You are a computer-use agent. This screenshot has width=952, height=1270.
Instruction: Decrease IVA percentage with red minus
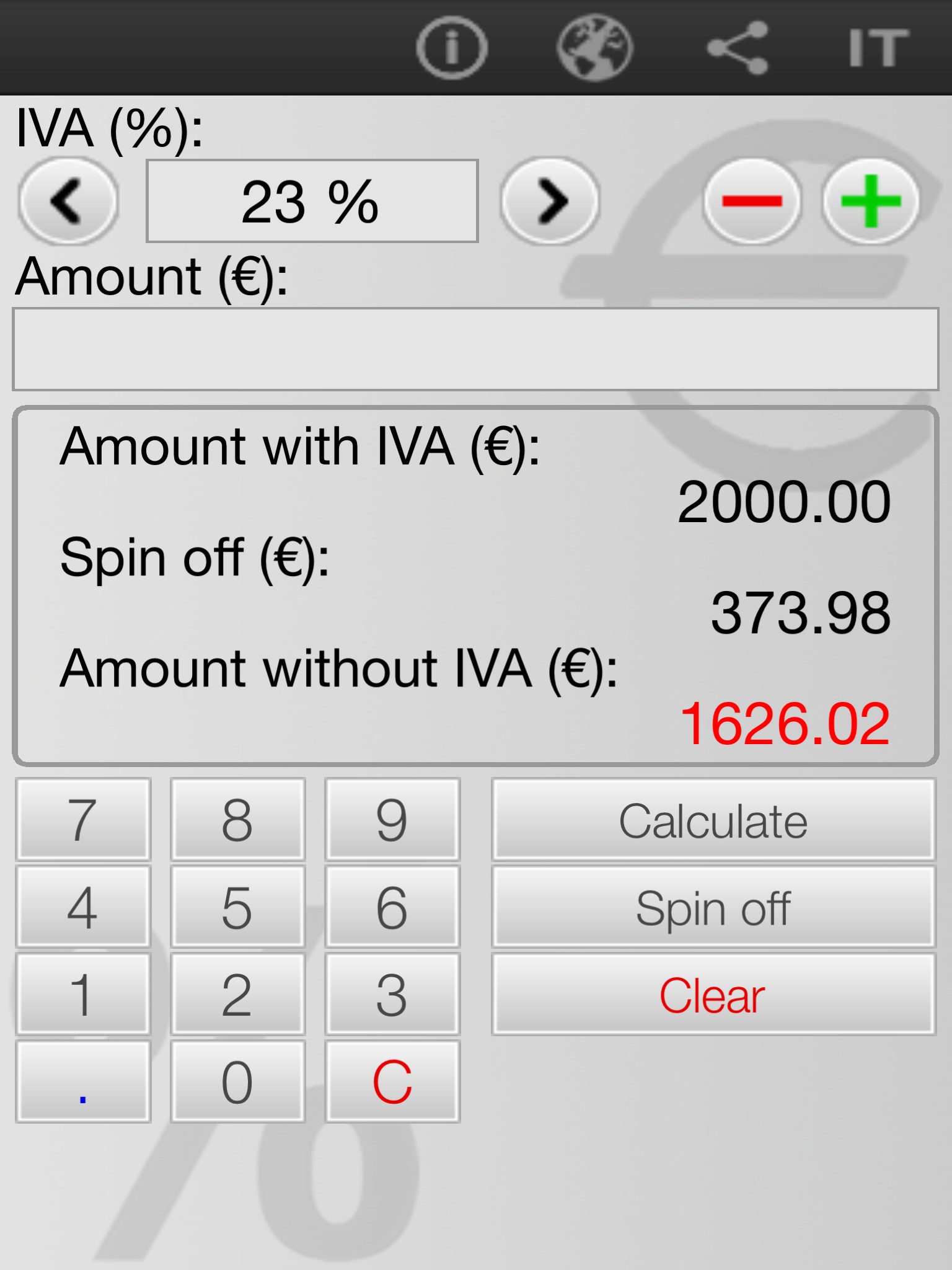tap(752, 200)
